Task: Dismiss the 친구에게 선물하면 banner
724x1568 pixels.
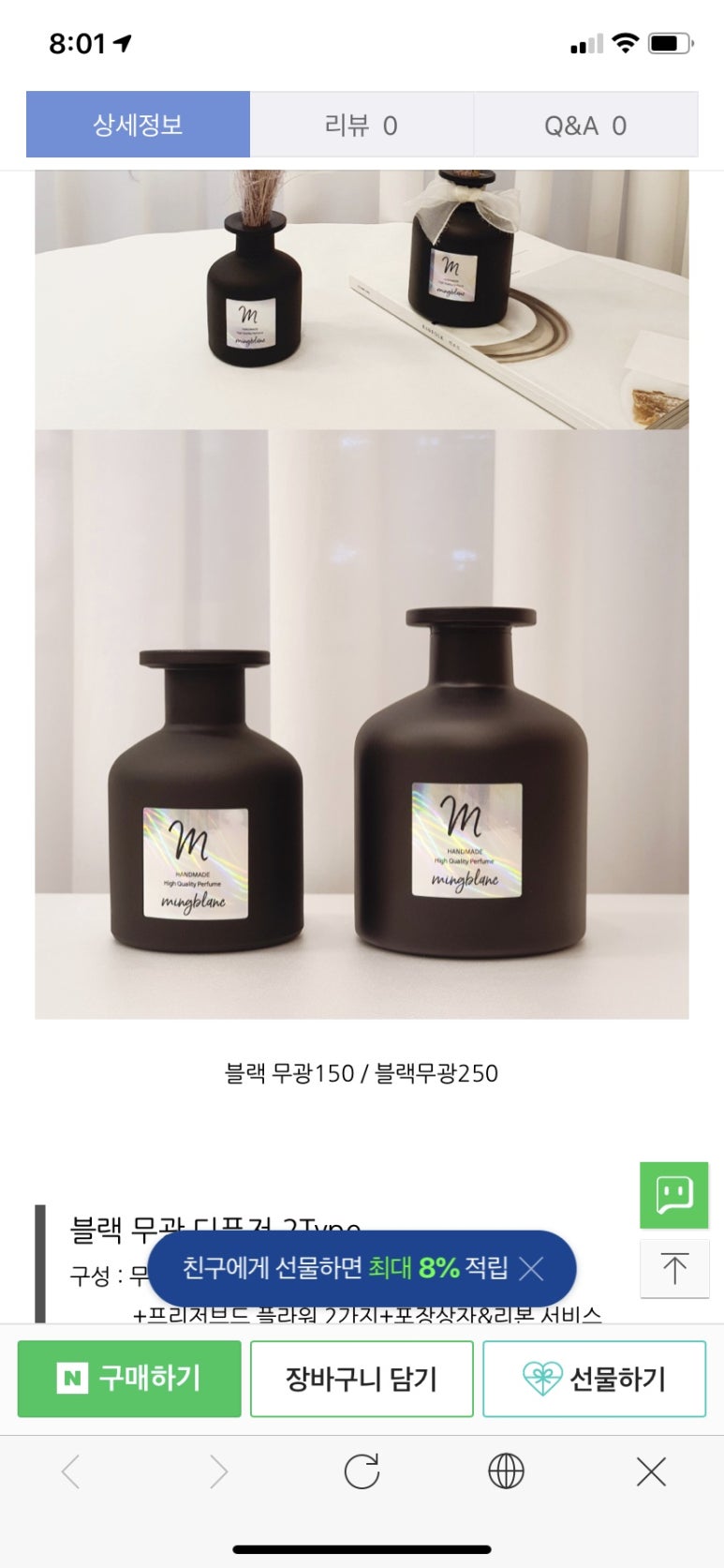Action: coord(531,1268)
